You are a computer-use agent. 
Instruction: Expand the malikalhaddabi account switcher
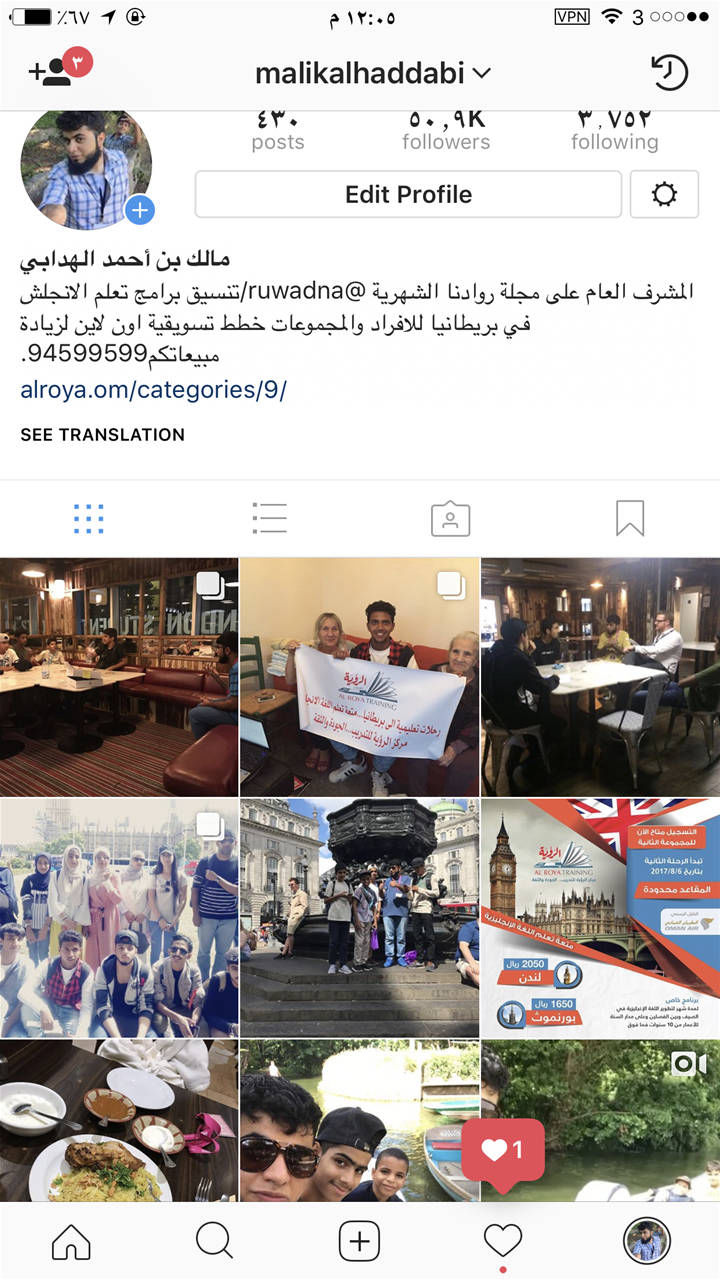point(373,73)
